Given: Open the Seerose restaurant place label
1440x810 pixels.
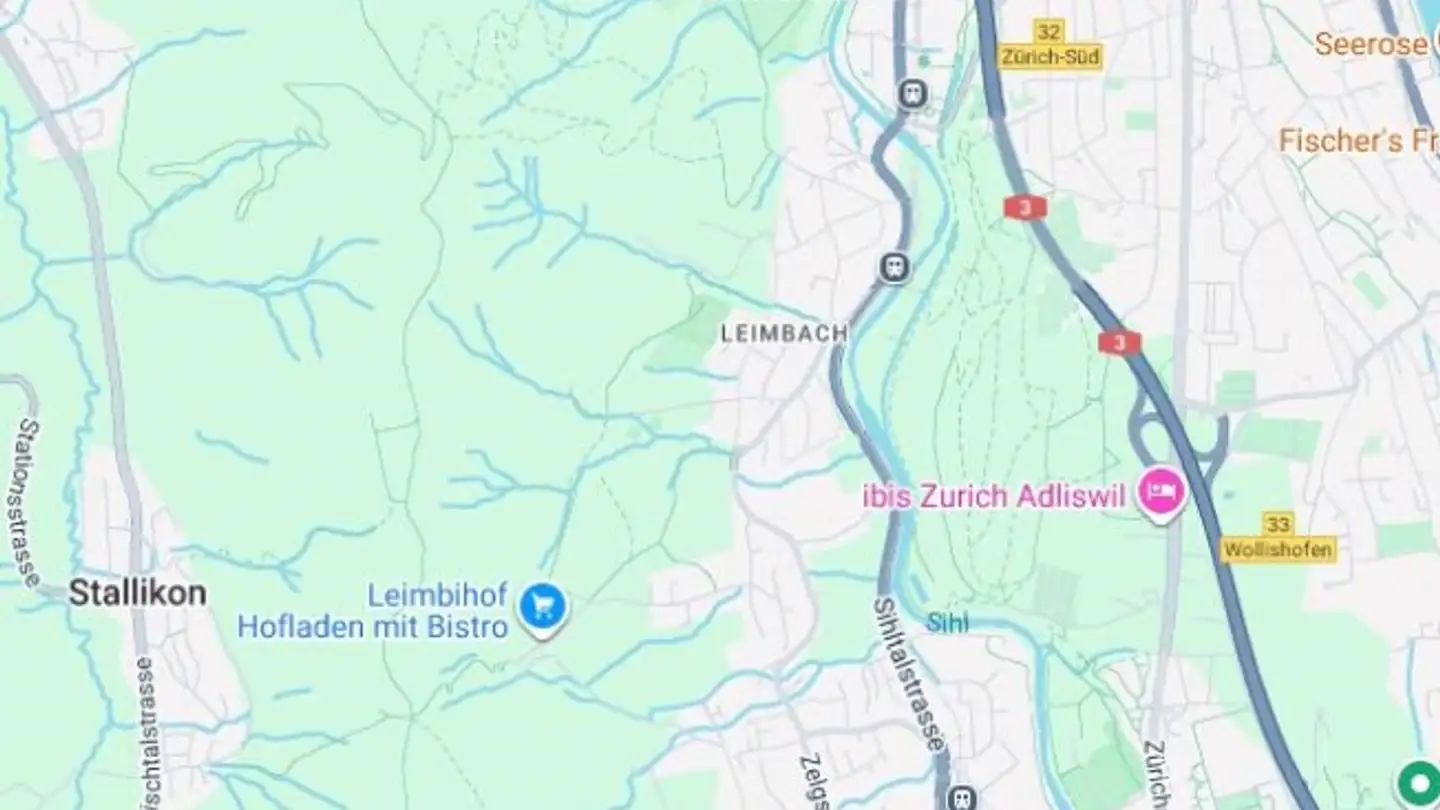Looking at the screenshot, I should [x=1370, y=44].
